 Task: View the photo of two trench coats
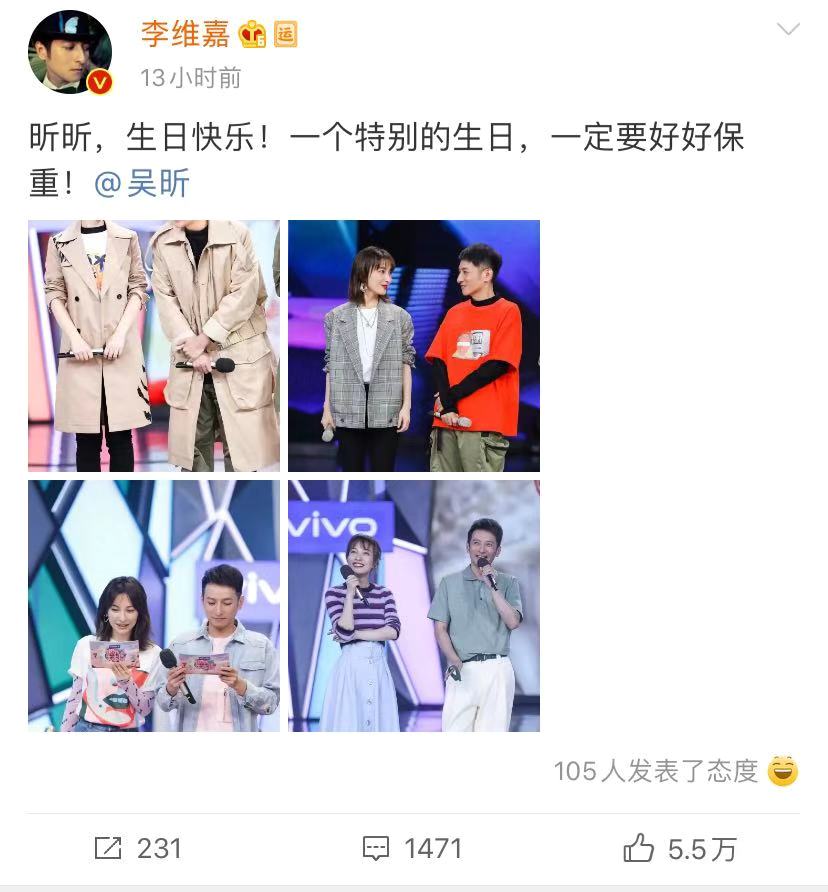(154, 345)
